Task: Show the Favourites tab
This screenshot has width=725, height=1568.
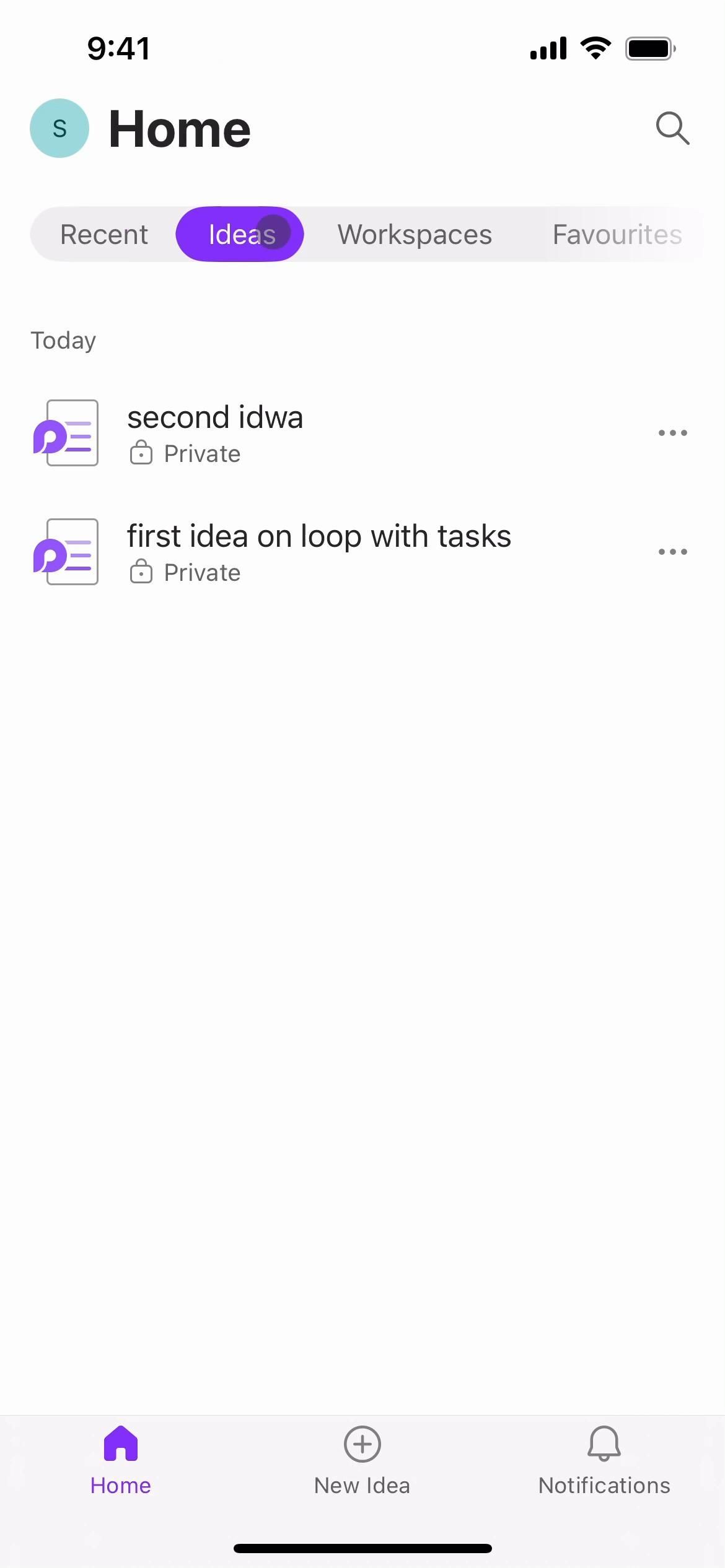Action: 617,235
